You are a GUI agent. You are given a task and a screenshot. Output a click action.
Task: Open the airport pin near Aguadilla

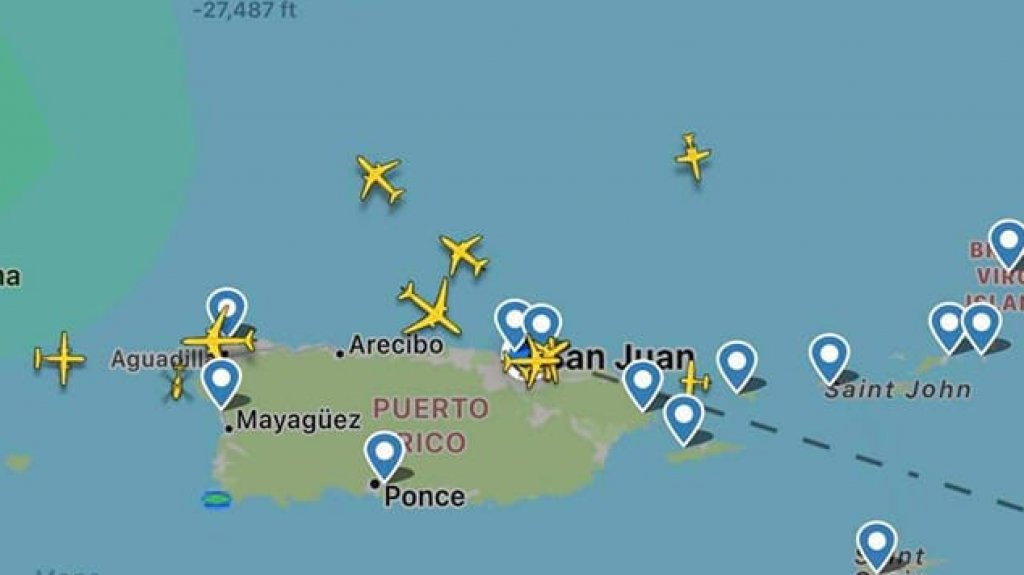(227, 309)
